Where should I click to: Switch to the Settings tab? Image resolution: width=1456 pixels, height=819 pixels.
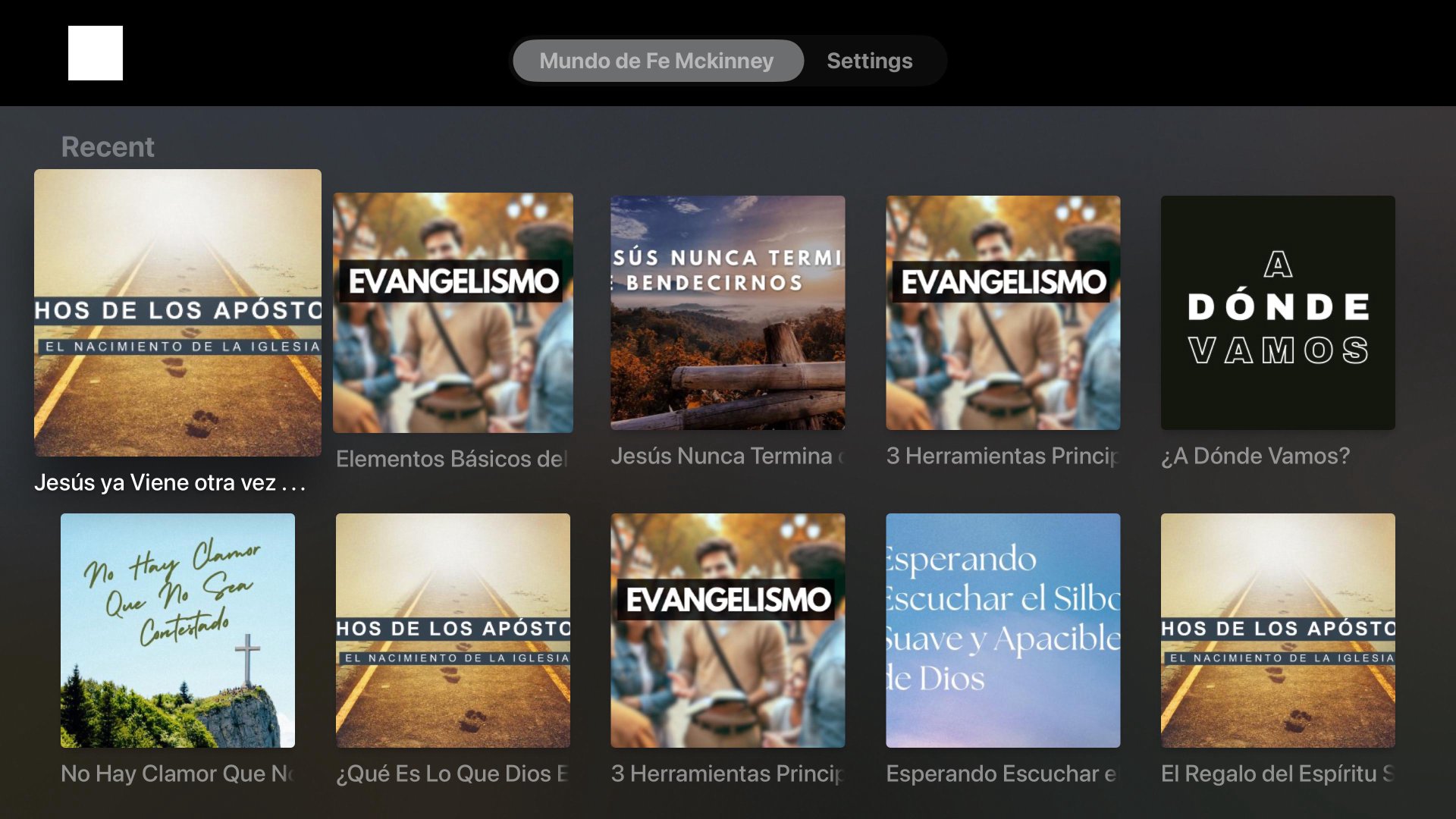(869, 61)
